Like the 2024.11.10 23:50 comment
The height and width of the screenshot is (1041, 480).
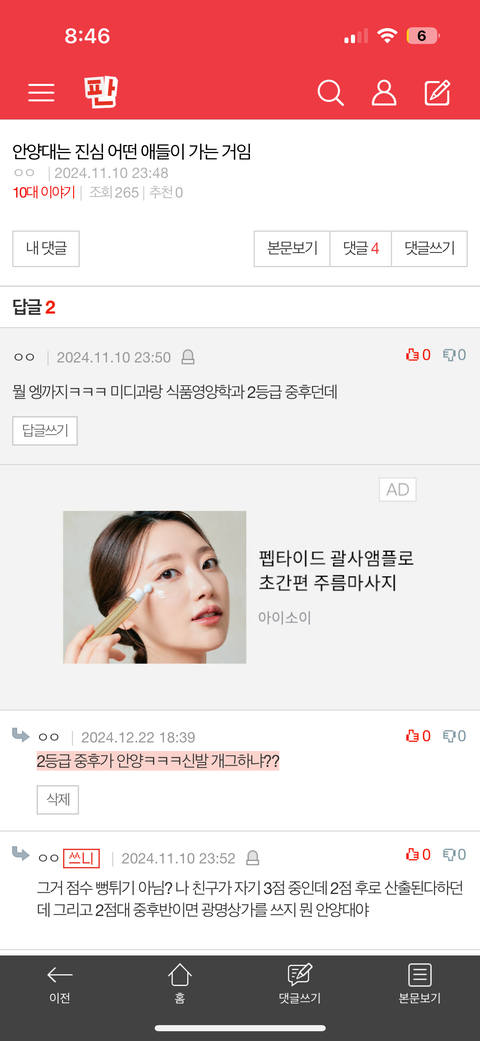(x=418, y=355)
